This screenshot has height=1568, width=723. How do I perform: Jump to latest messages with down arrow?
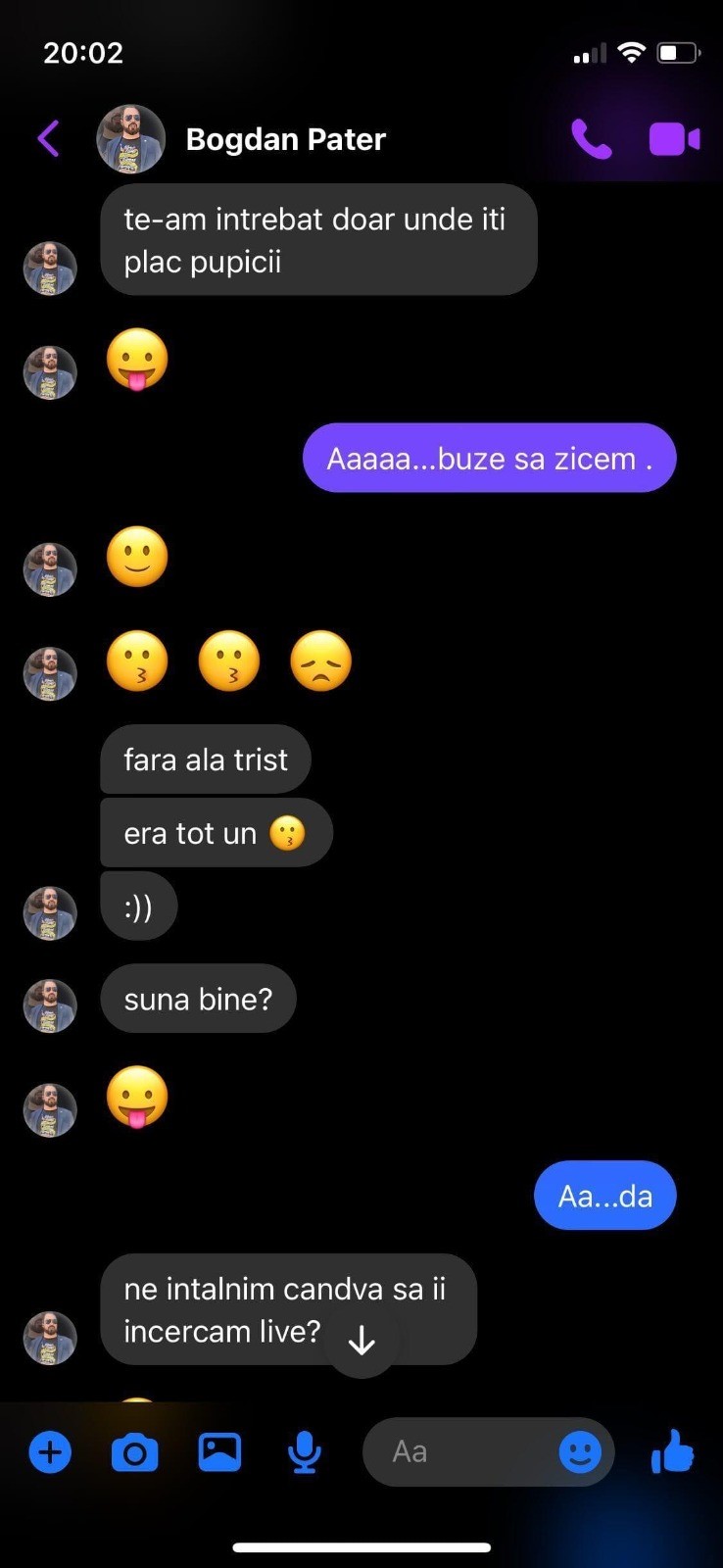pyautogui.click(x=361, y=1340)
